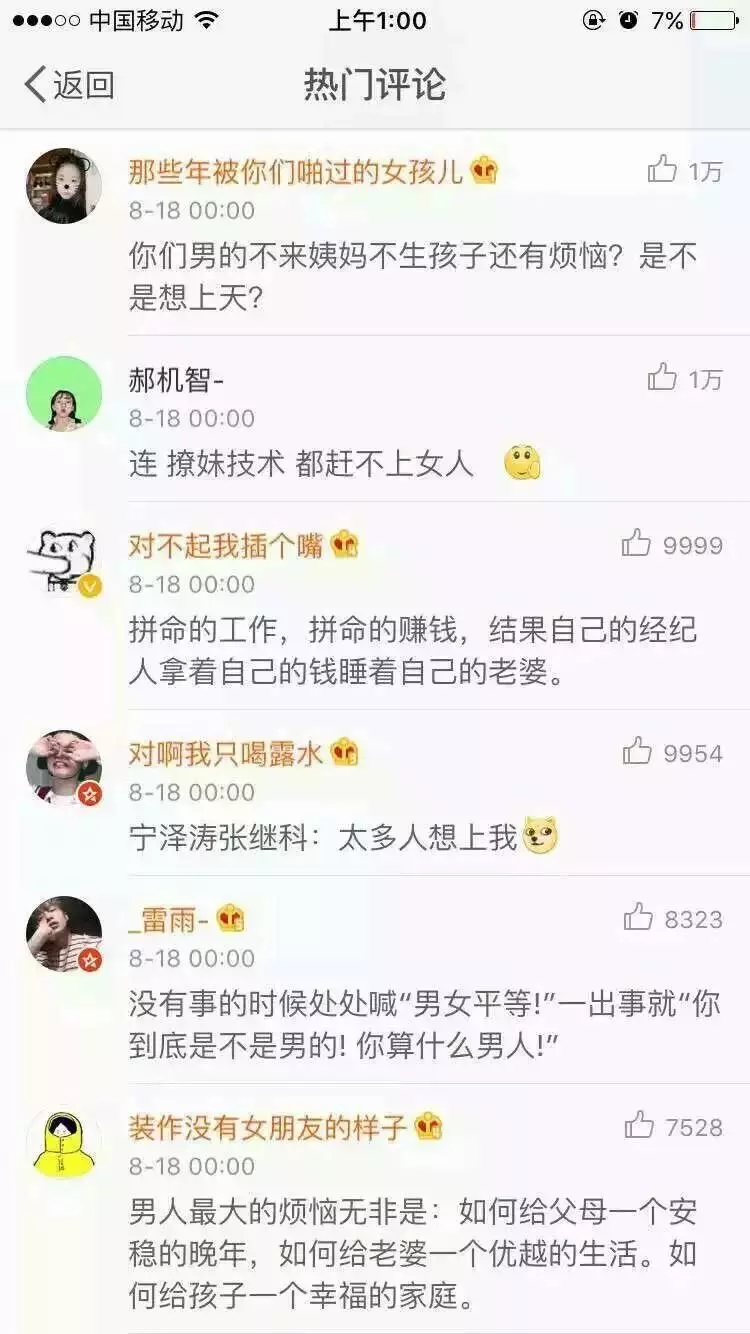This screenshot has width=750, height=1334.
Task: Like the comment by _雷雨-
Action: 638,918
